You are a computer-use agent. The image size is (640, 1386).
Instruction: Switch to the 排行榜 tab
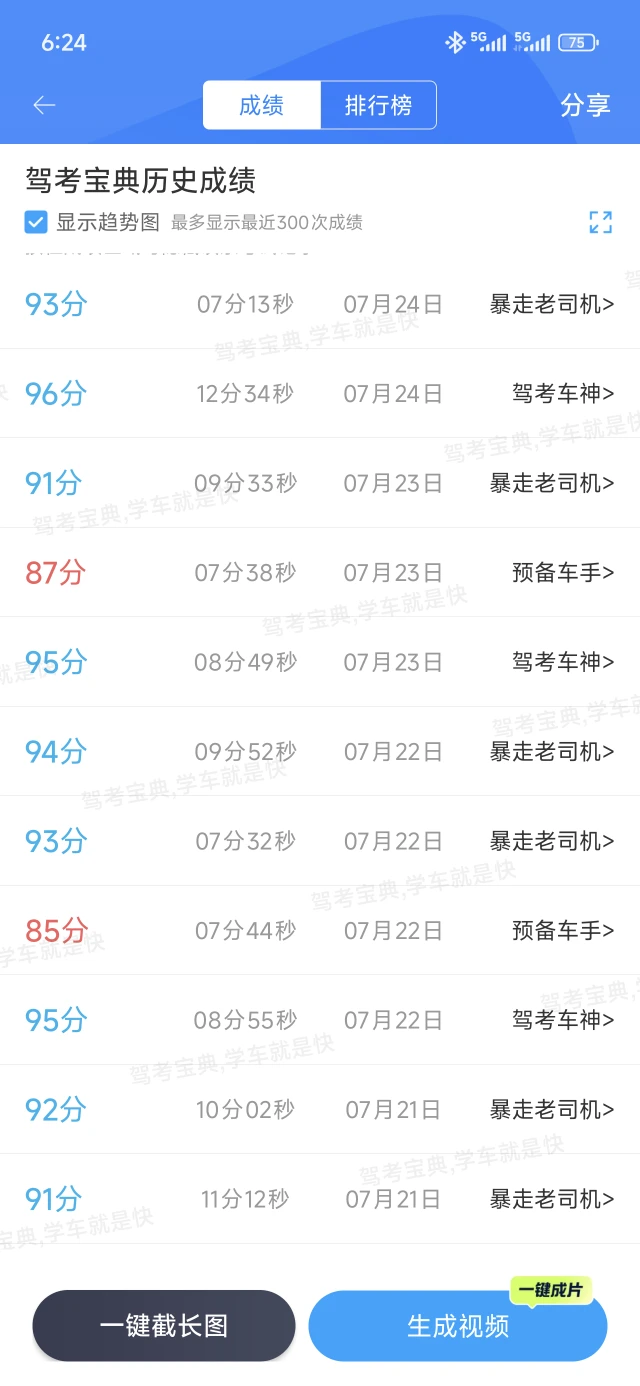[x=378, y=105]
